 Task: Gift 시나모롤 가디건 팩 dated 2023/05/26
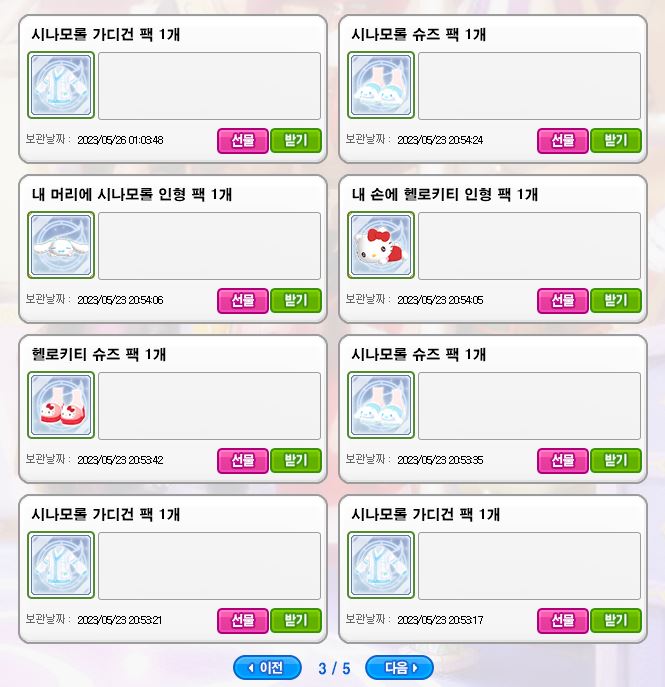[243, 141]
